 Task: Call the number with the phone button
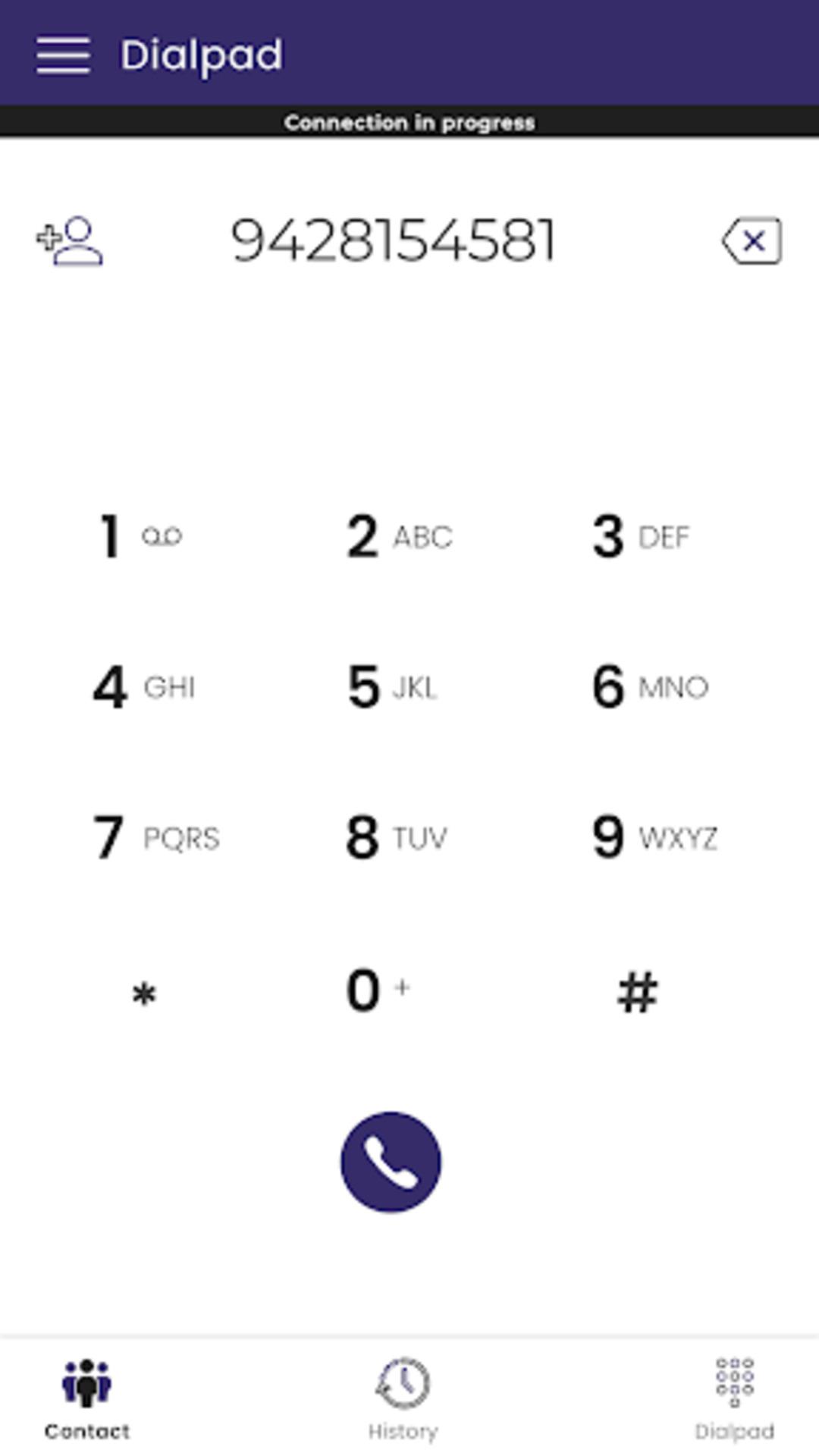(x=391, y=1162)
